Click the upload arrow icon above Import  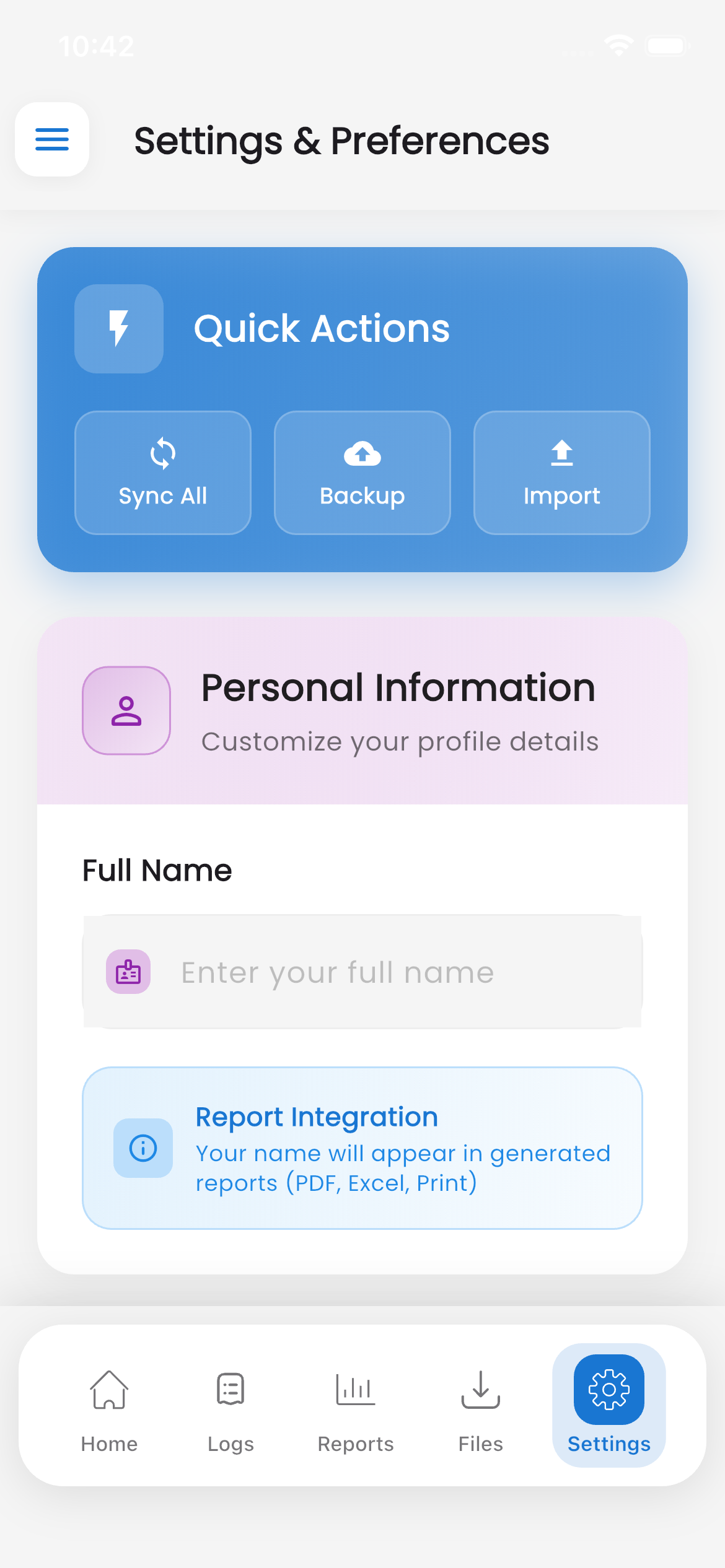point(561,453)
